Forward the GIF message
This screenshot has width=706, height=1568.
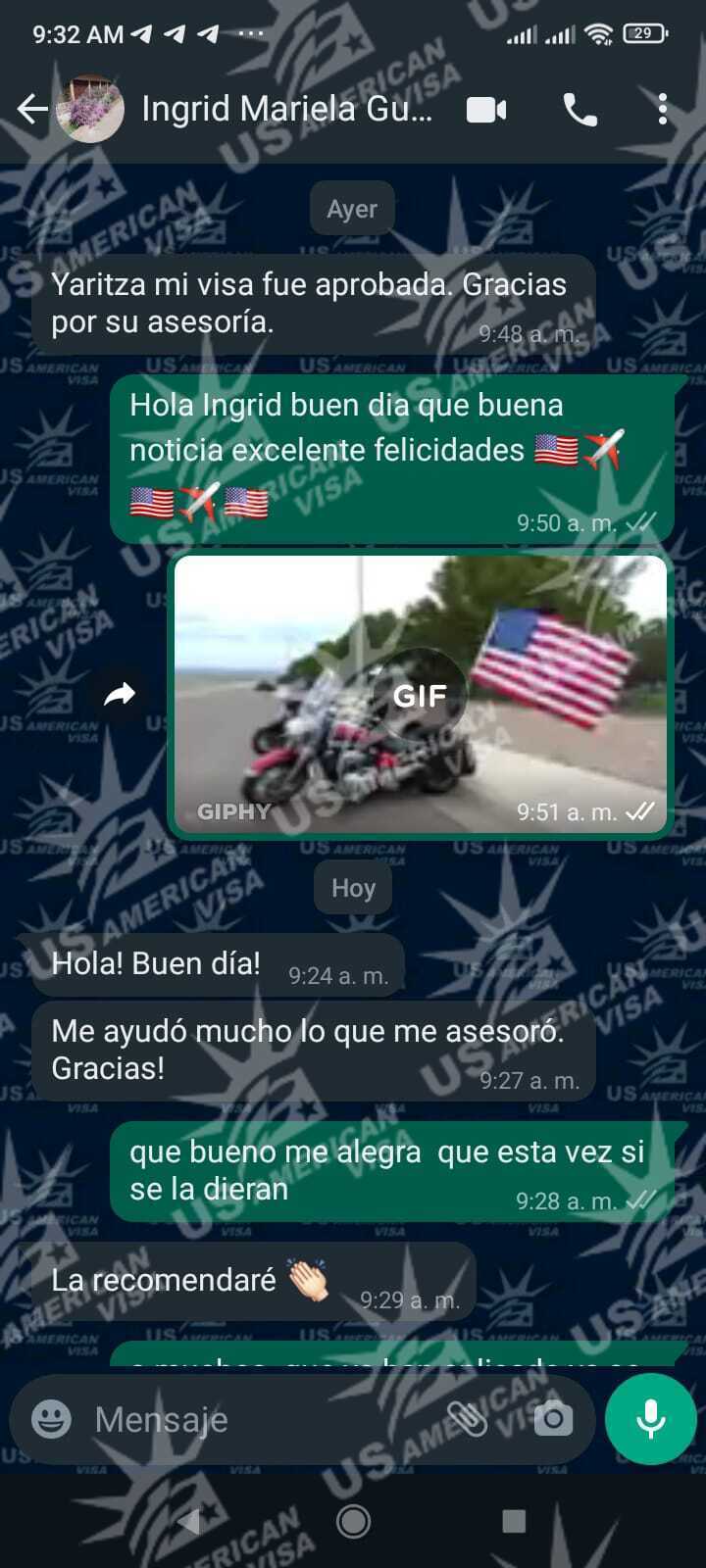coord(120,695)
